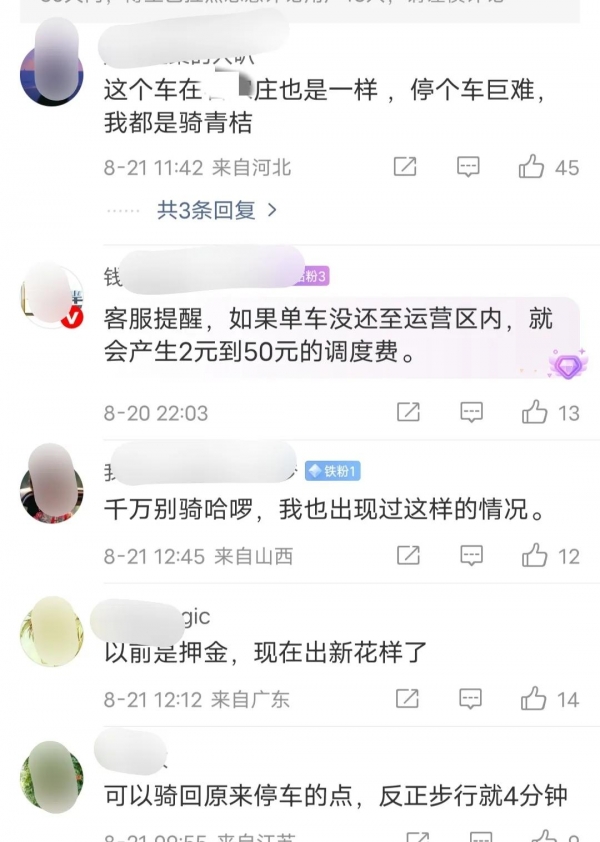This screenshot has width=600, height=842.
Task: Reply to the comment from 广东
Action: pyautogui.click(x=471, y=699)
